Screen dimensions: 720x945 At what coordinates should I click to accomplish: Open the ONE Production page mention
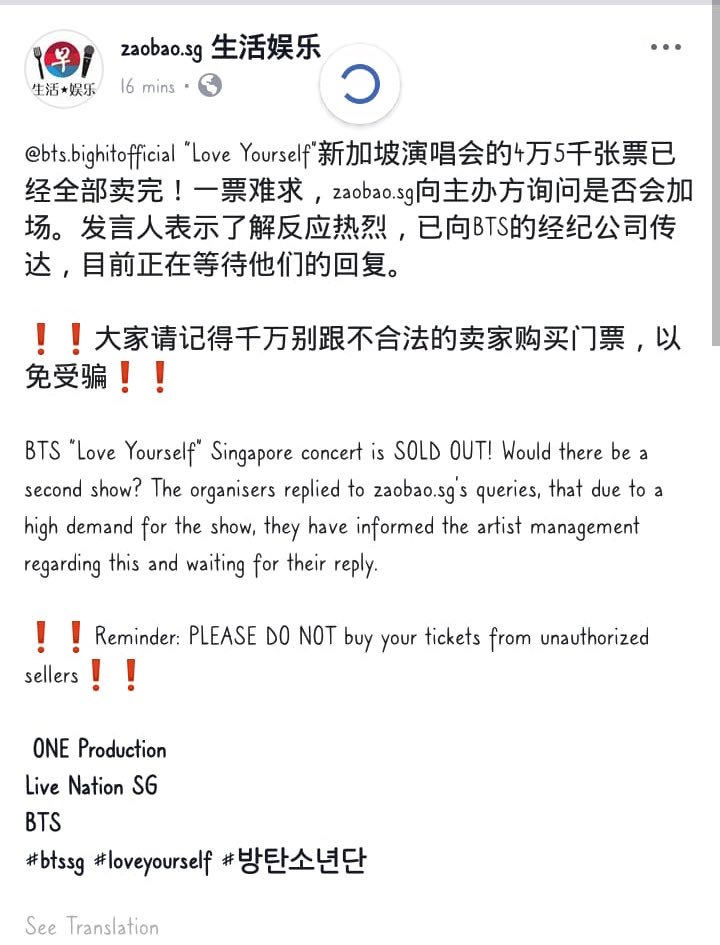click(x=99, y=749)
